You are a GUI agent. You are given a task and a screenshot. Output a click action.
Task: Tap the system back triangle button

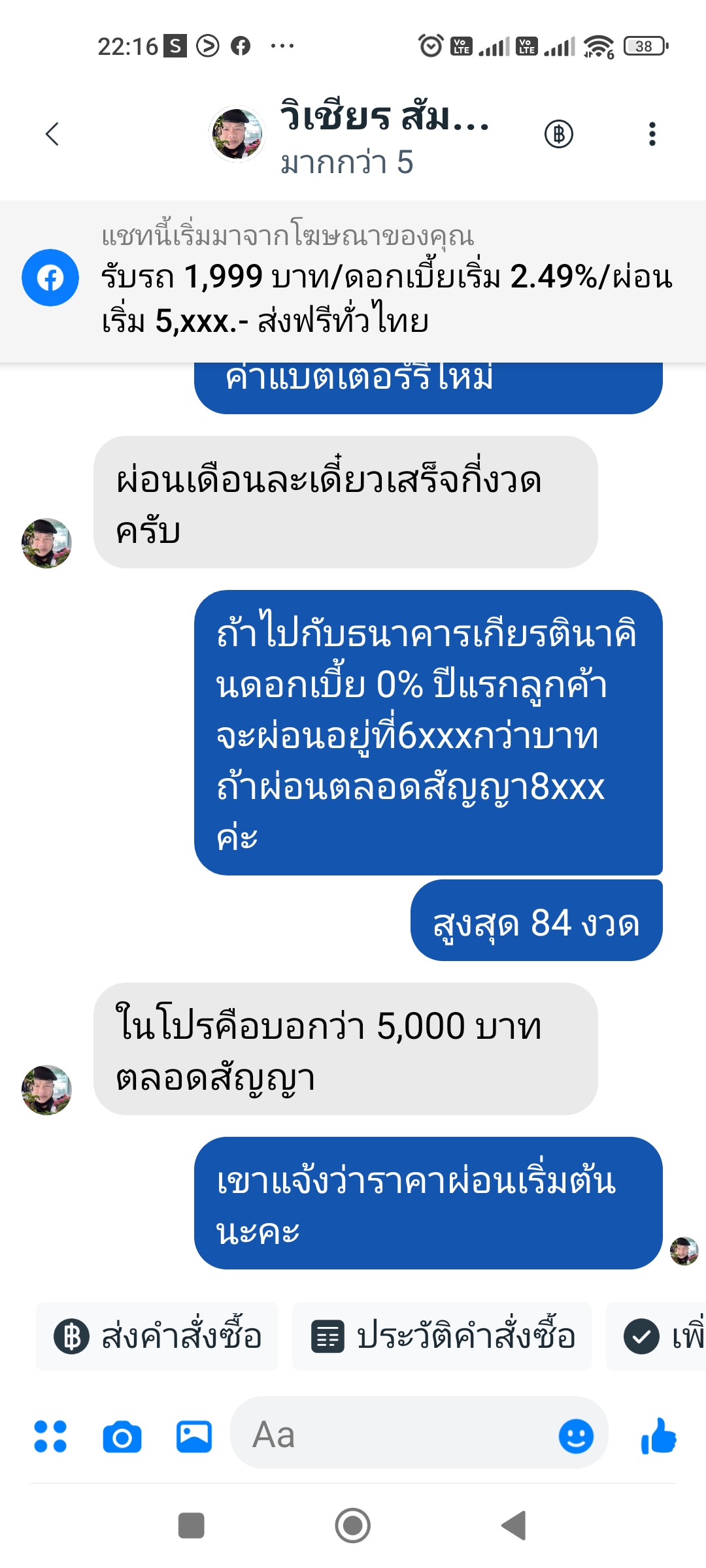coord(514,1526)
